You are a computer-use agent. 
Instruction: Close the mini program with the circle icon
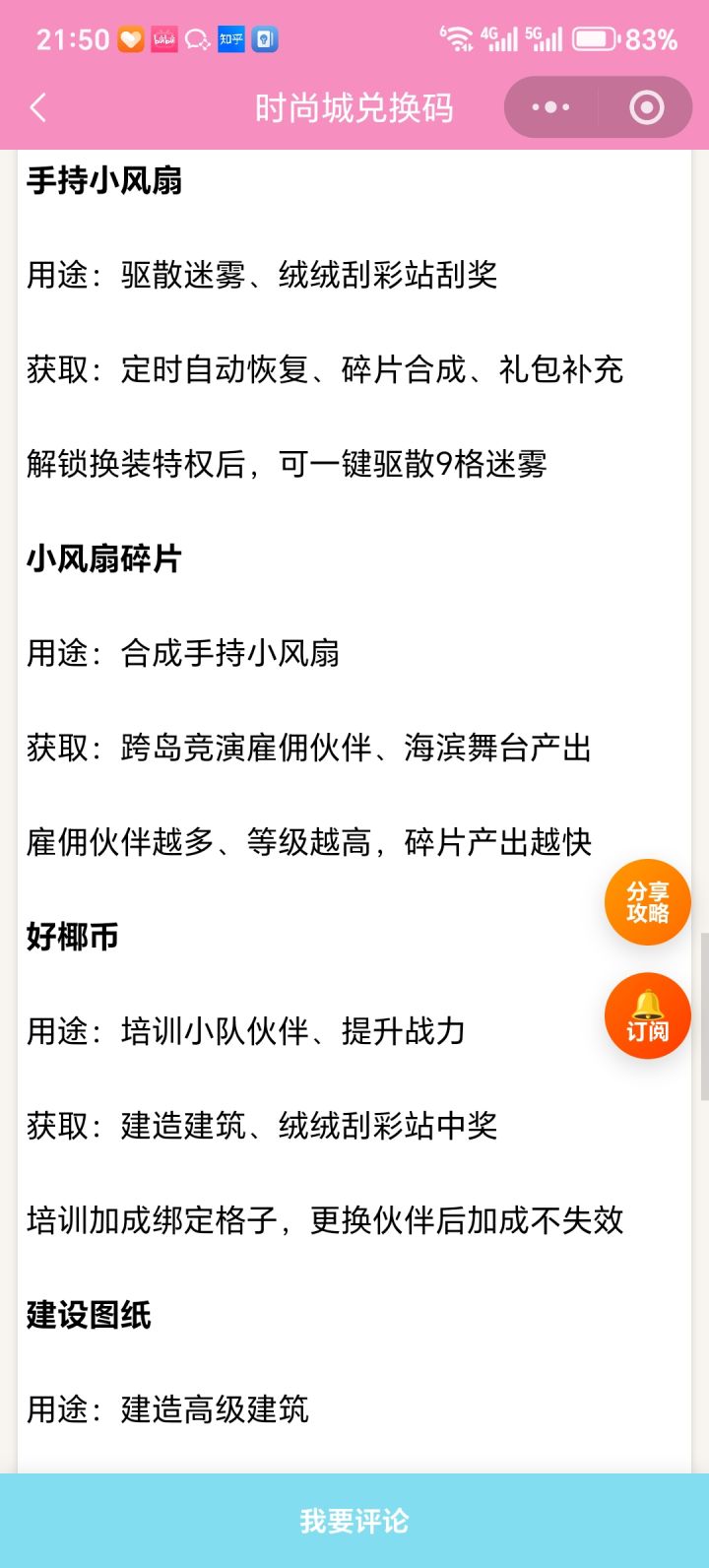[x=646, y=107]
